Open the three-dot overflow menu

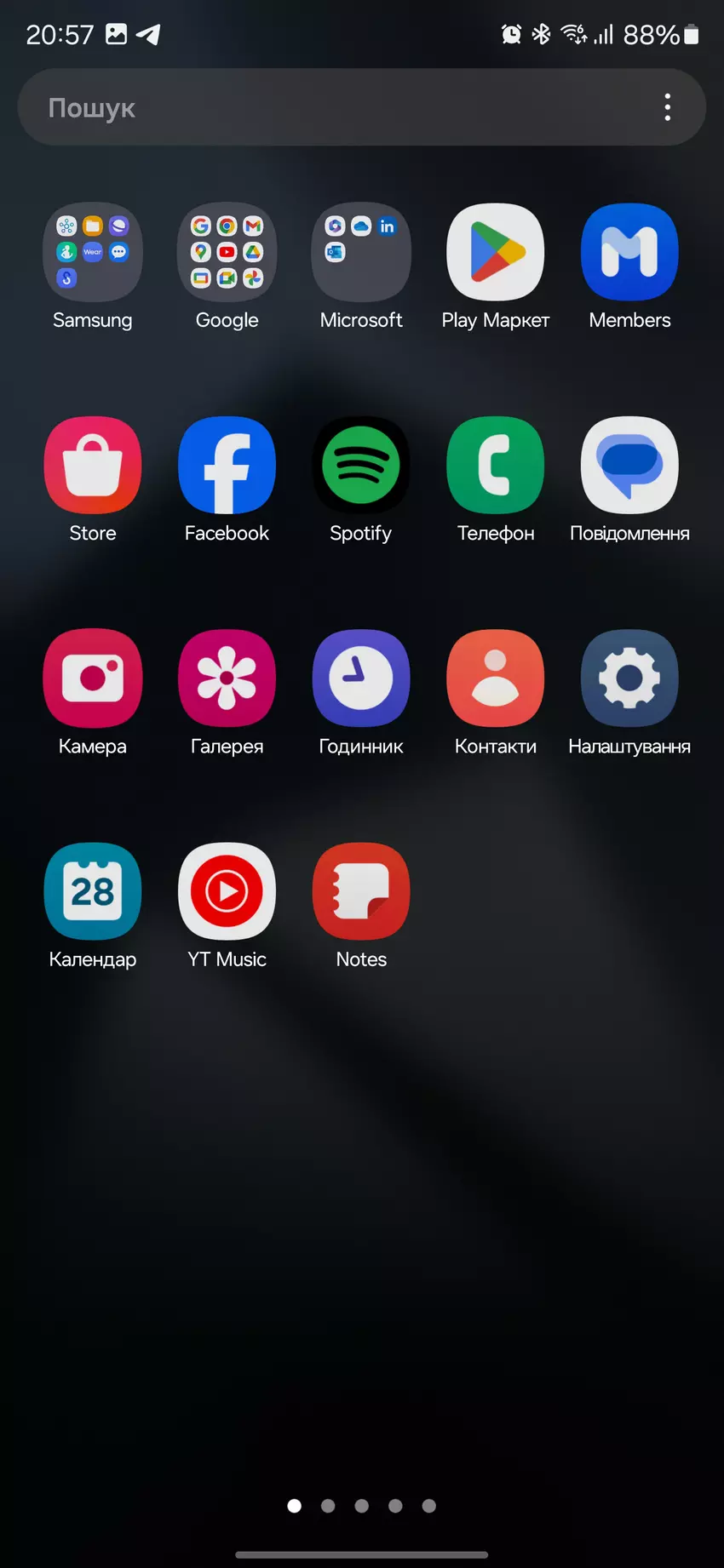[667, 107]
